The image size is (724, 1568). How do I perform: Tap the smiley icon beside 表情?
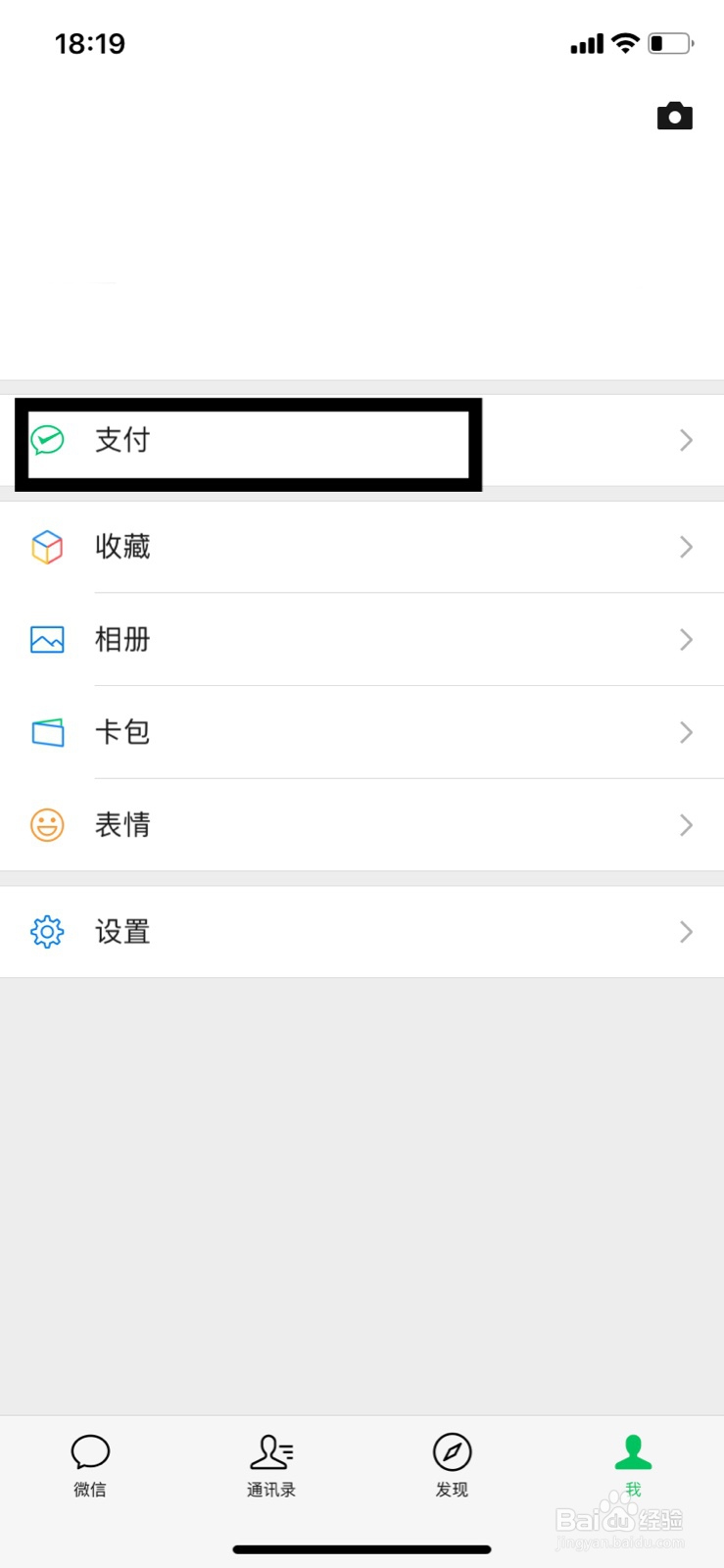(47, 825)
